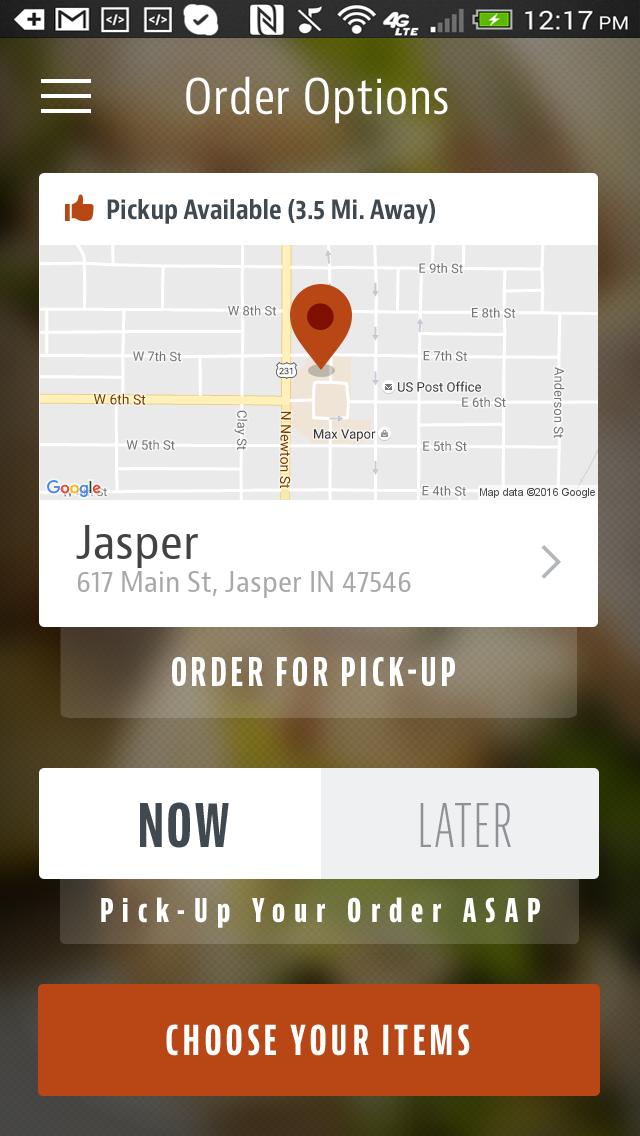
Task: Open the Jasper store location details
Action: pos(318,562)
